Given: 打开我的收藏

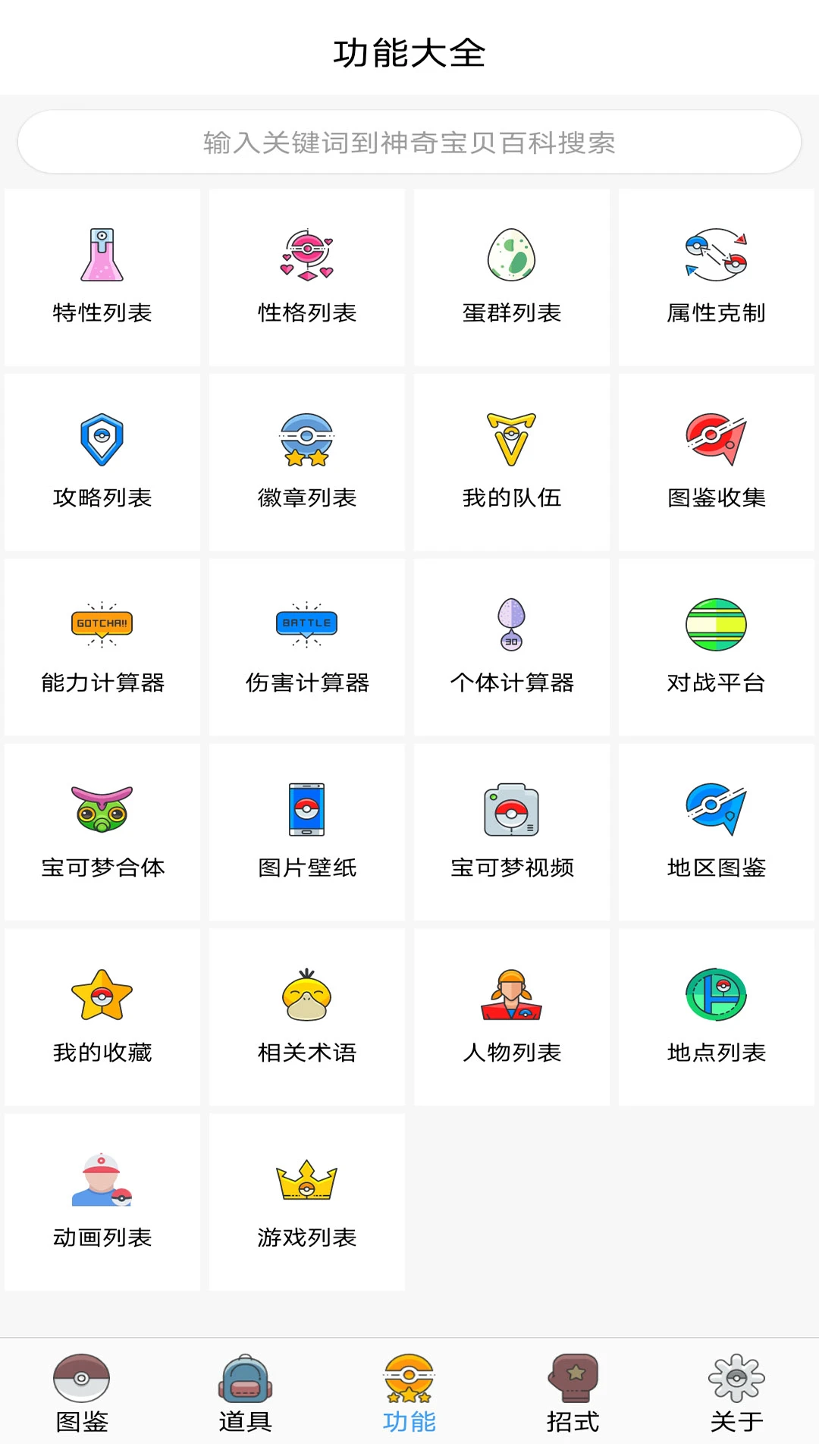Looking at the screenshot, I should (101, 1016).
